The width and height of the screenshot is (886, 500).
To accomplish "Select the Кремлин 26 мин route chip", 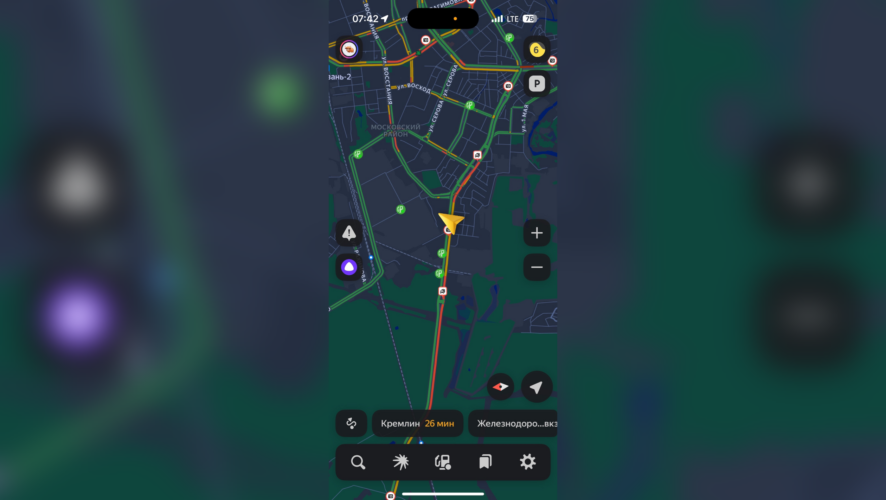I will point(417,423).
